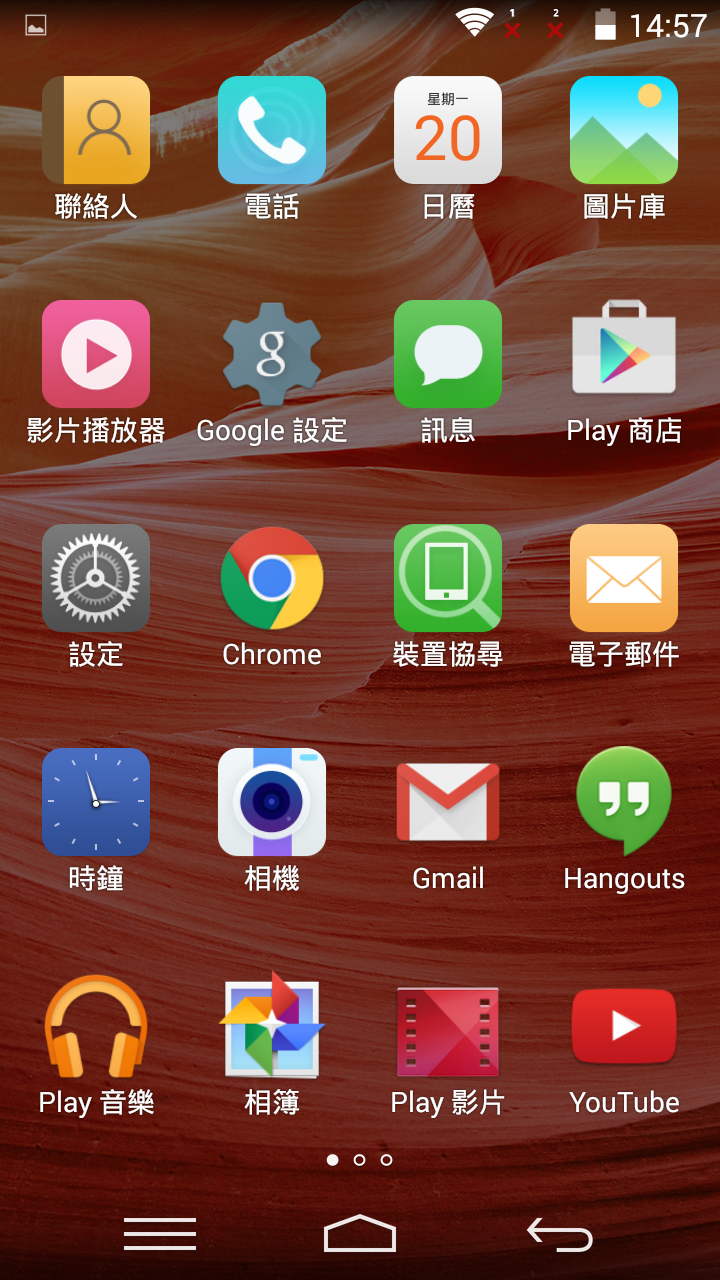This screenshot has height=1280, width=720.
Task: Open the 時鐘 clock app
Action: [x=96, y=803]
